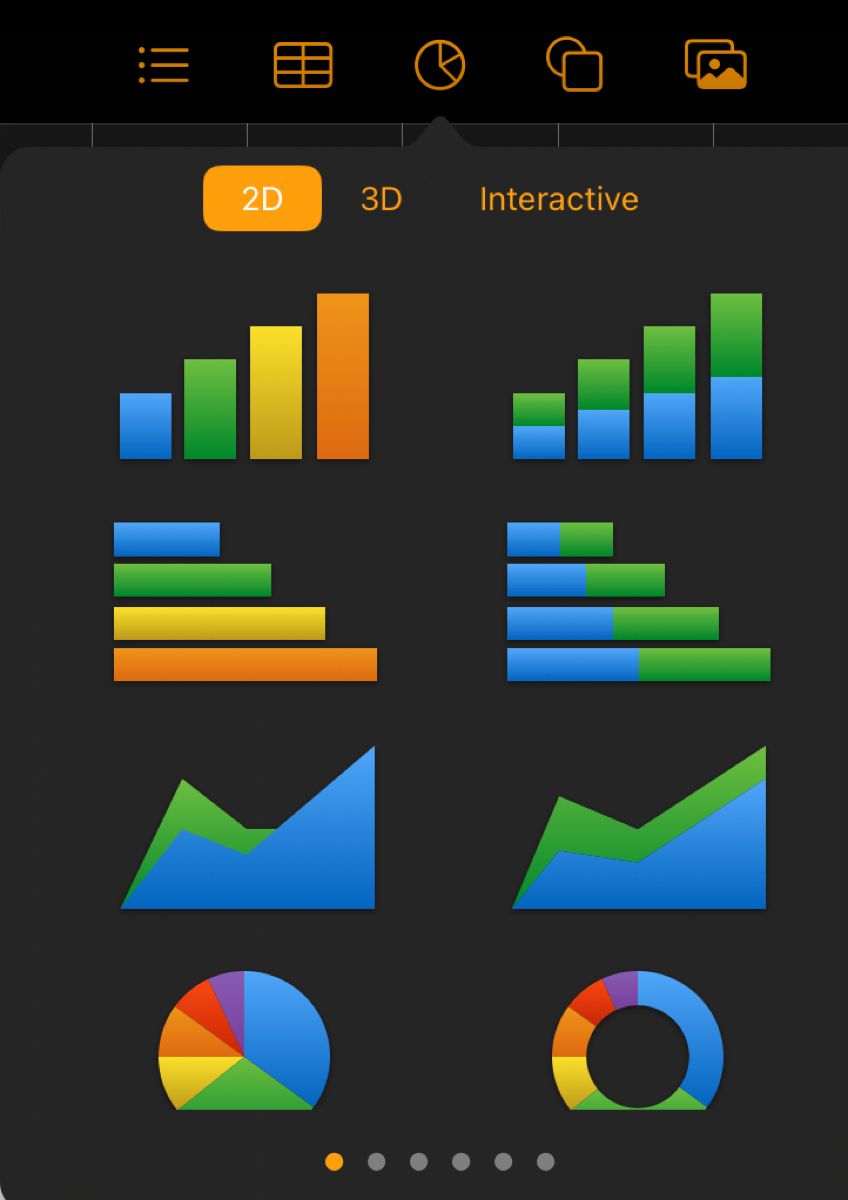Switch to the 3D chart tab
This screenshot has width=848, height=1200.
pyautogui.click(x=381, y=199)
